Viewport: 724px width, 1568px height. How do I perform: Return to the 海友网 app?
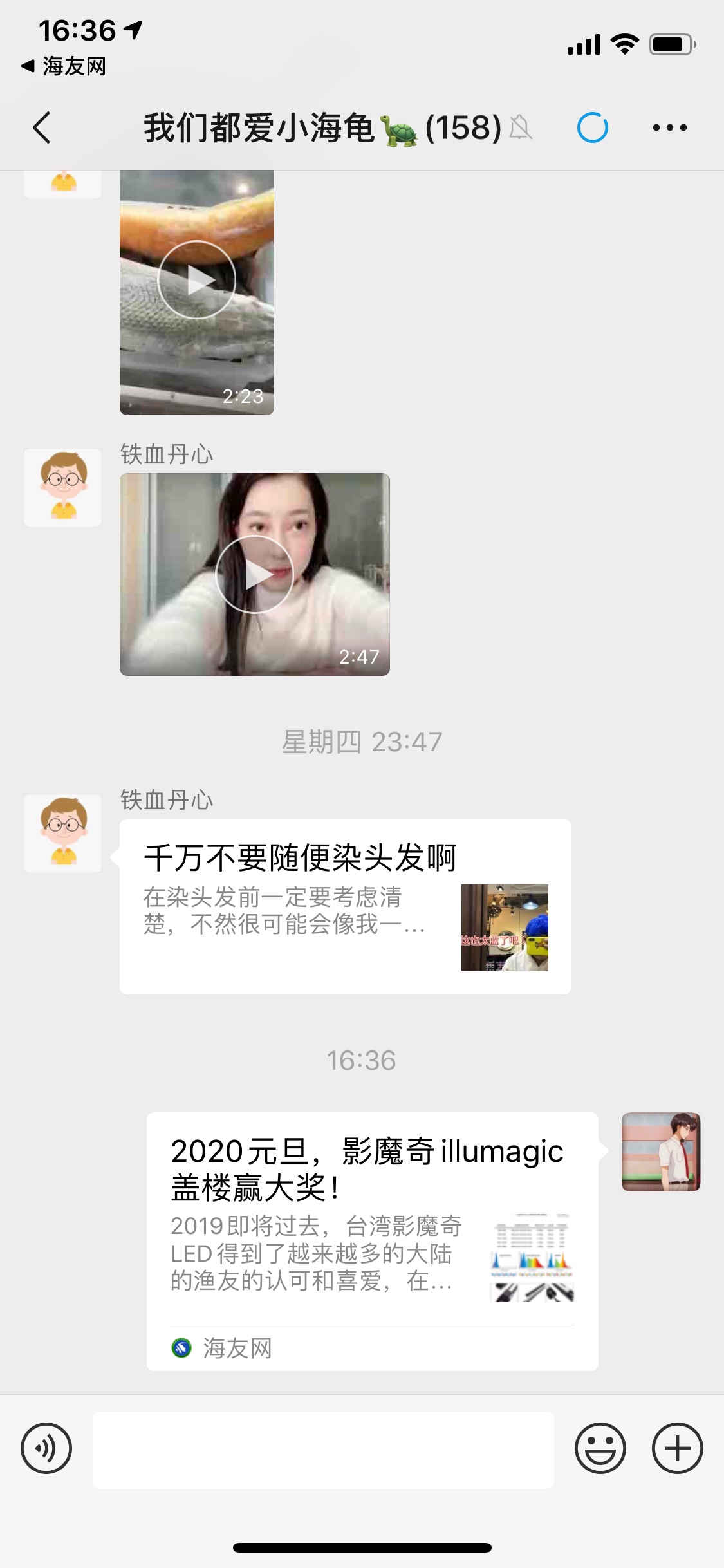(x=64, y=66)
